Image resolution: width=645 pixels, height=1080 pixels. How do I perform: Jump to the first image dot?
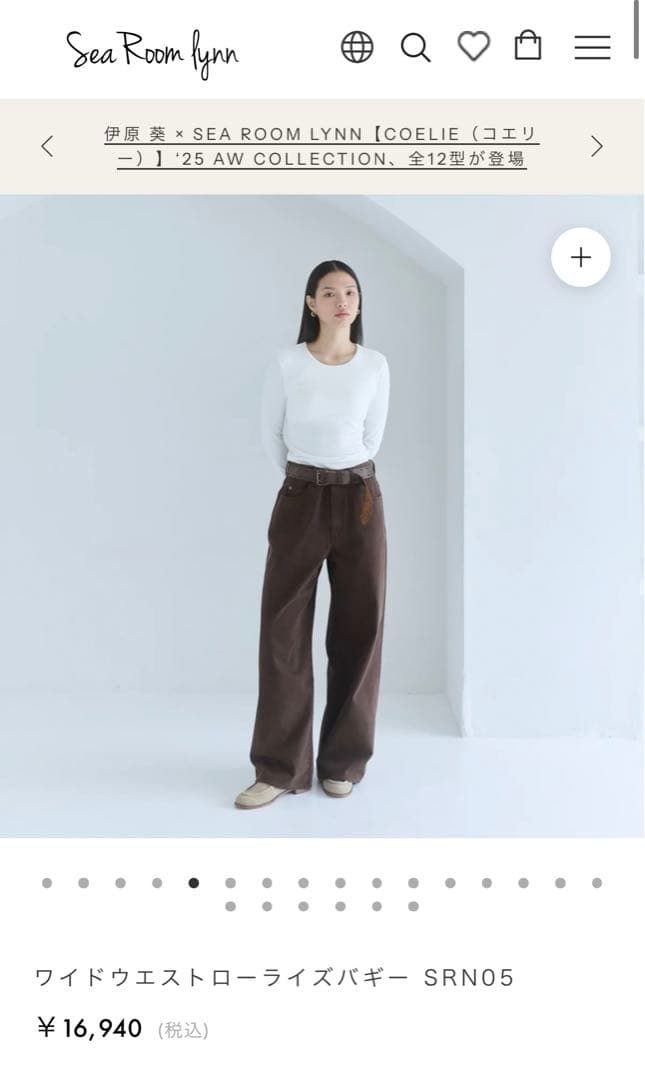point(47,883)
